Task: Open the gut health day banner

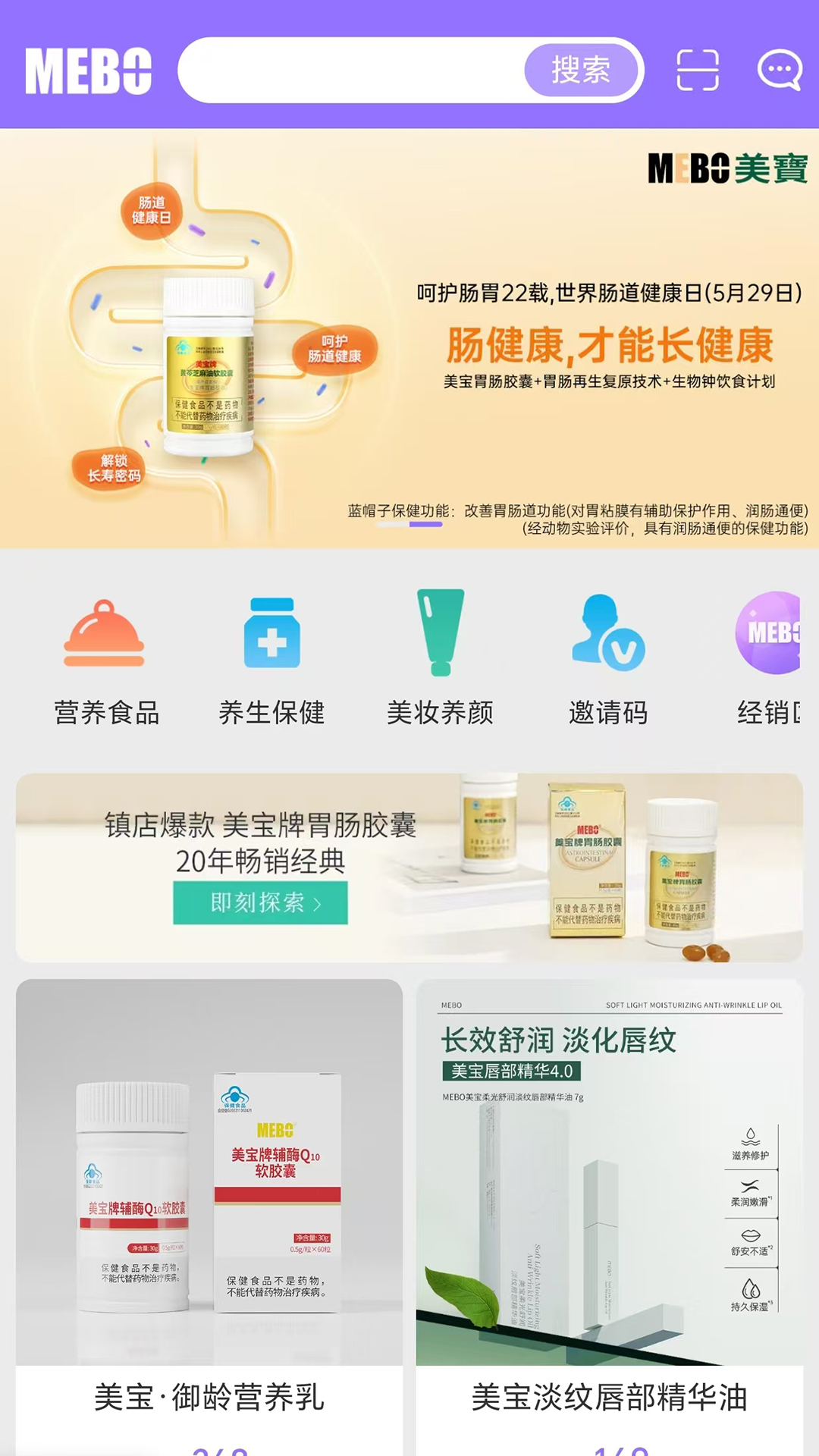Action: point(409,338)
